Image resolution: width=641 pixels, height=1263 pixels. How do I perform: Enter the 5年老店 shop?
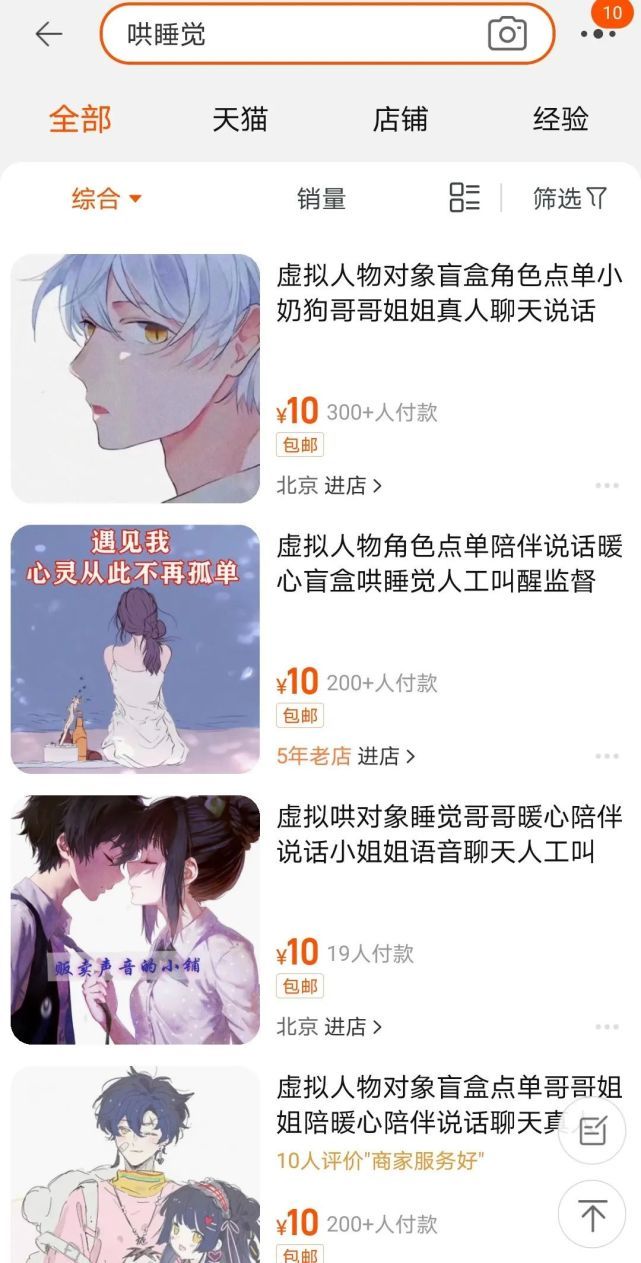[x=346, y=756]
